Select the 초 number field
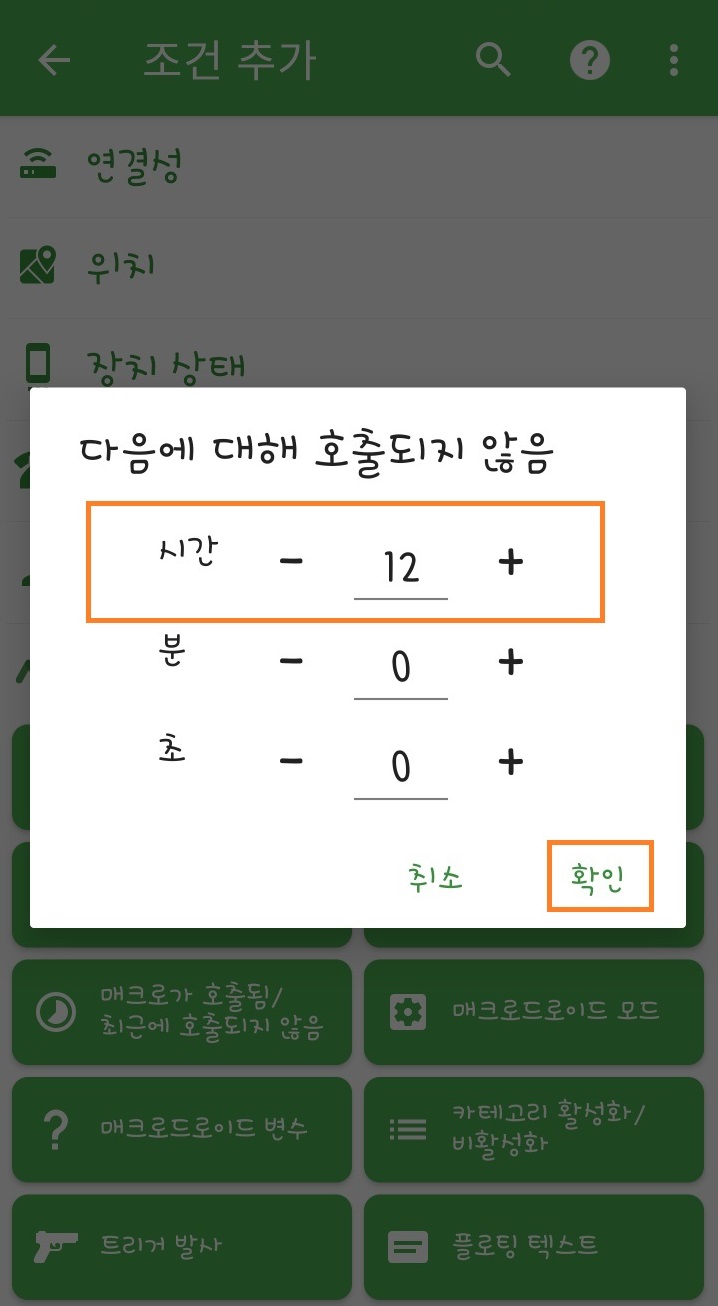Image resolution: width=718 pixels, height=1306 pixels. pos(401,768)
